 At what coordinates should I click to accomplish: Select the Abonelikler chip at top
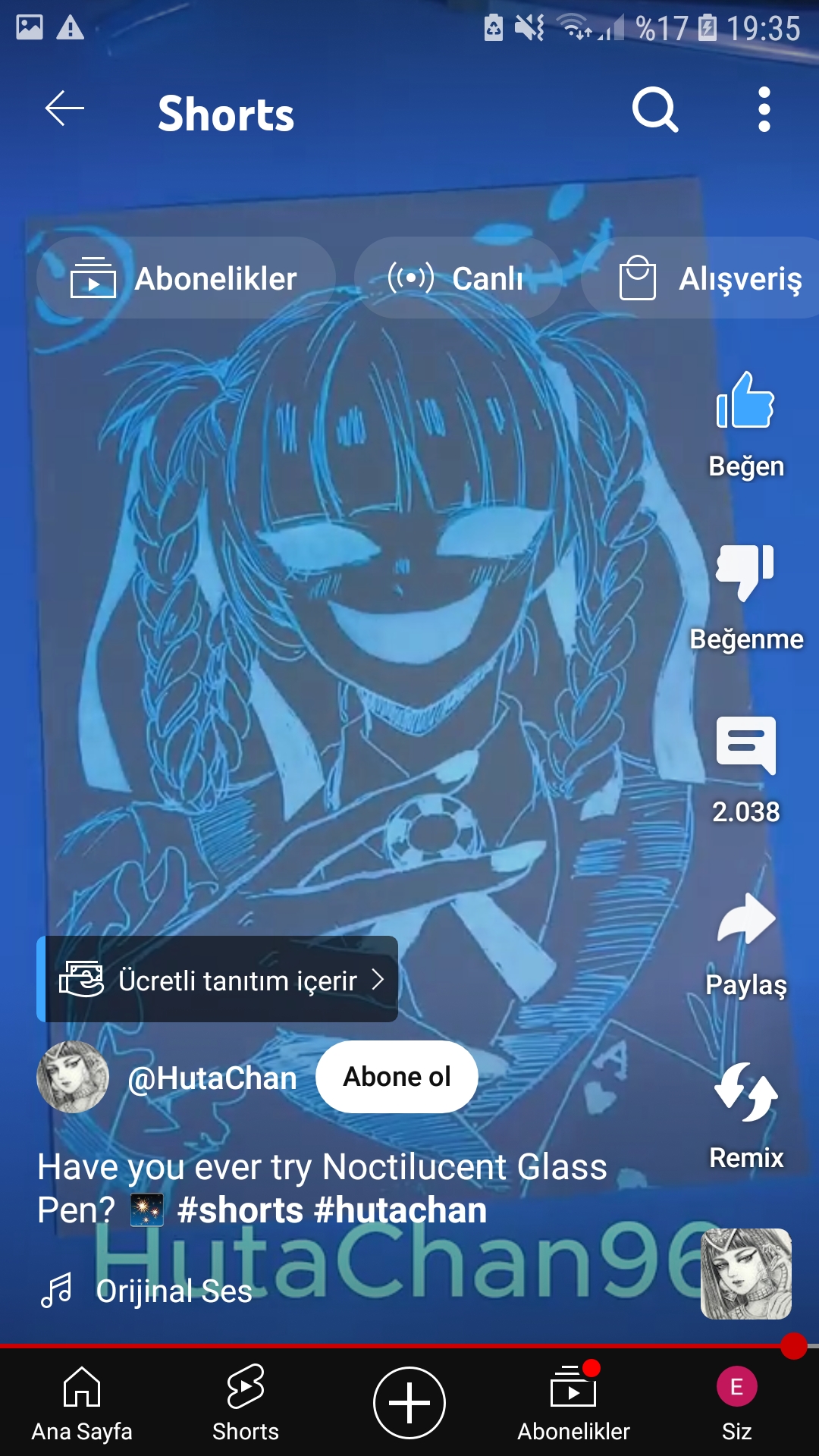(x=186, y=278)
